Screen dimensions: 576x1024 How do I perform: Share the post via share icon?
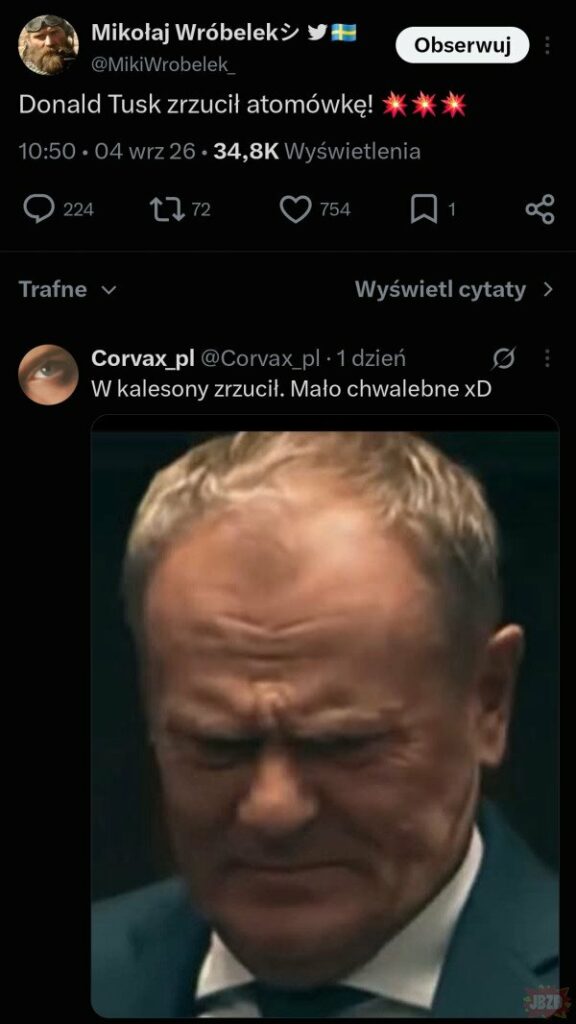pyautogui.click(x=540, y=210)
